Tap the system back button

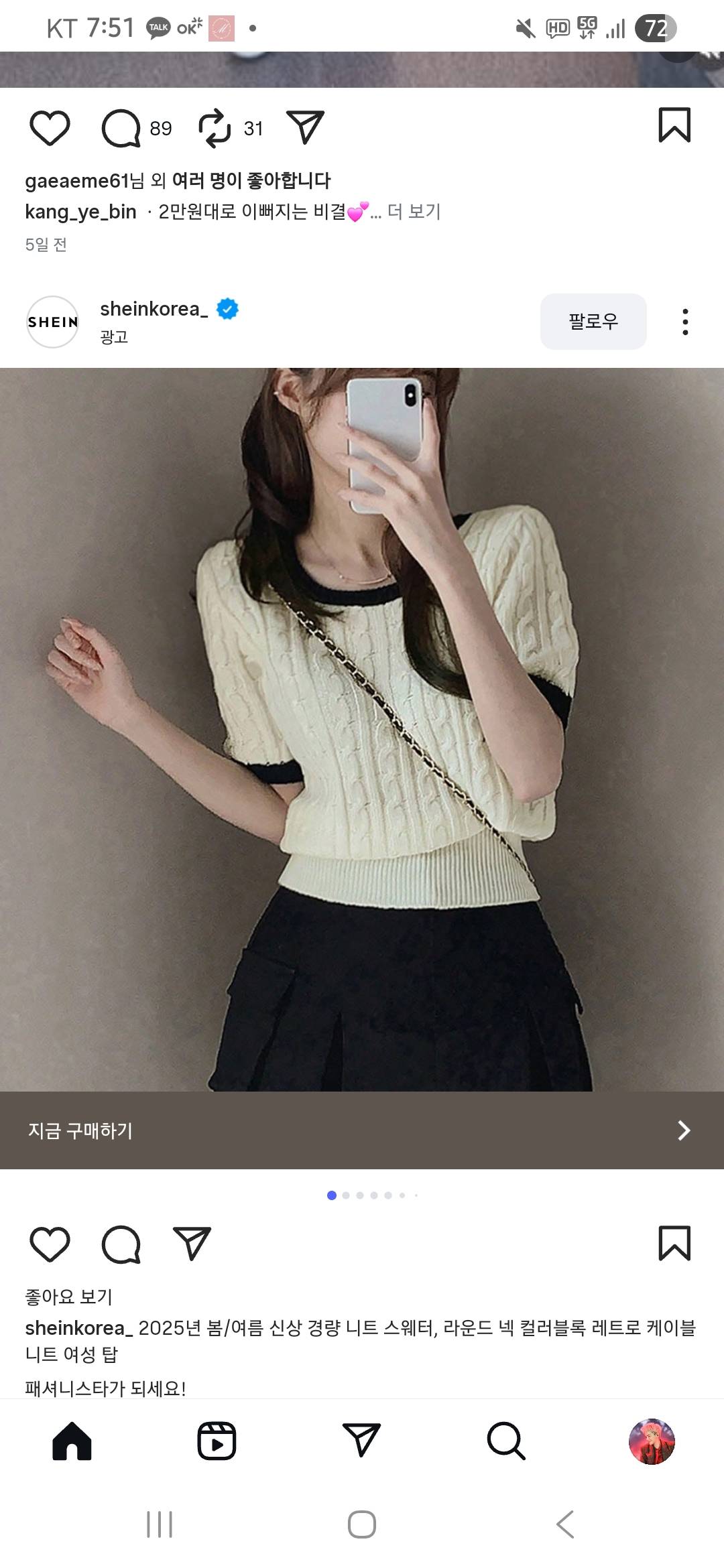(565, 1524)
